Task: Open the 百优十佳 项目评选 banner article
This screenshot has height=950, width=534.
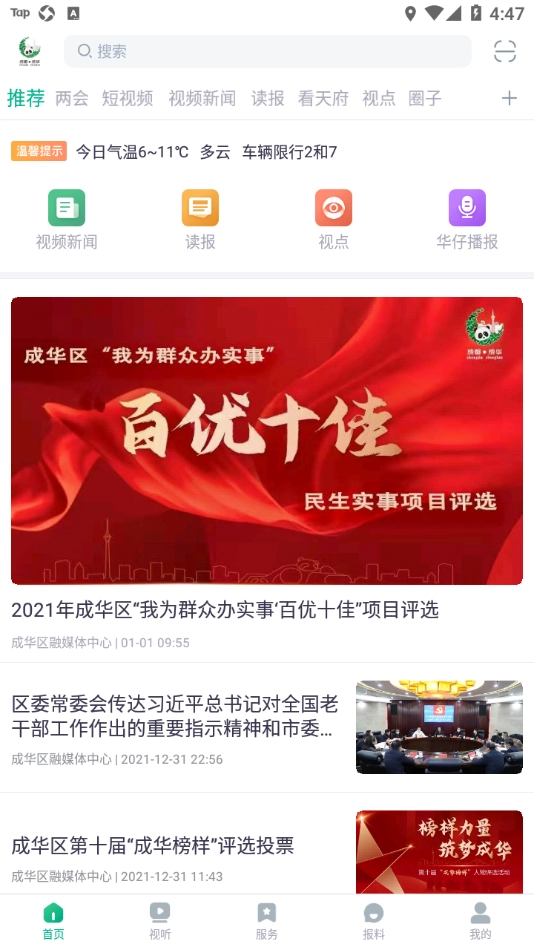Action: (267, 474)
